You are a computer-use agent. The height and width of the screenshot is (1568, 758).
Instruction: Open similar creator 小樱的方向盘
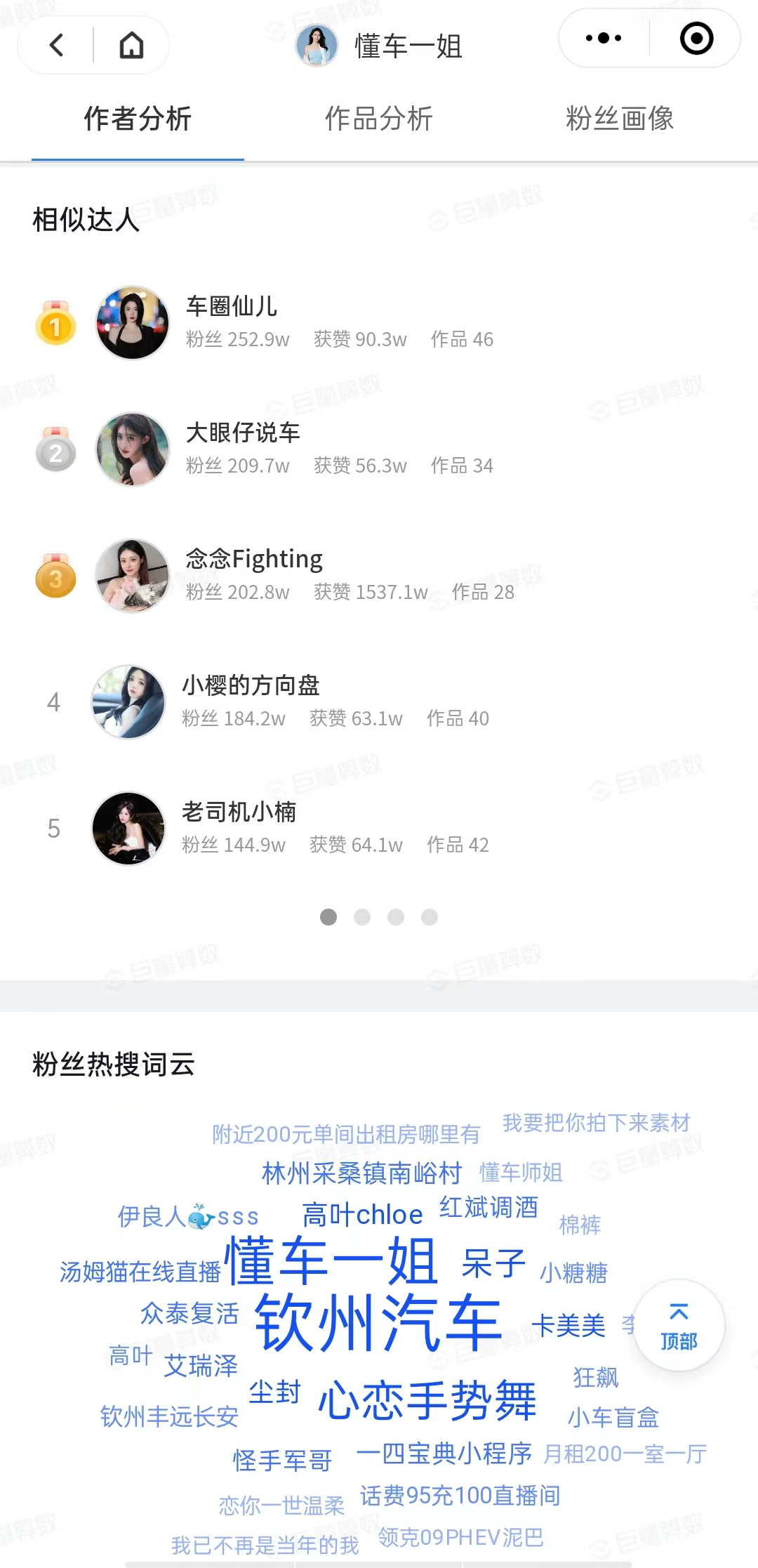point(379,701)
